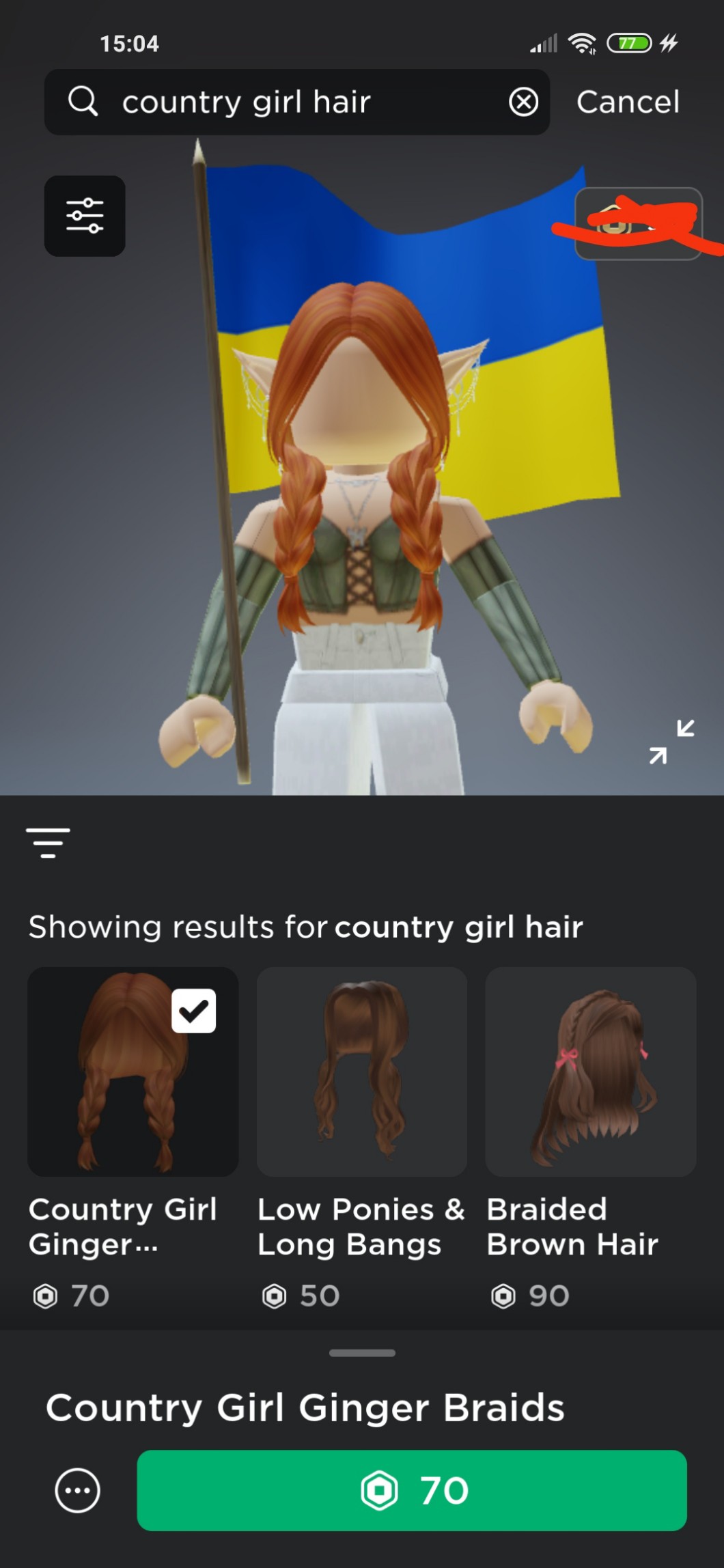The image size is (724, 1568).
Task: Select the Country Girl Ginger hair item
Action: click(133, 1071)
